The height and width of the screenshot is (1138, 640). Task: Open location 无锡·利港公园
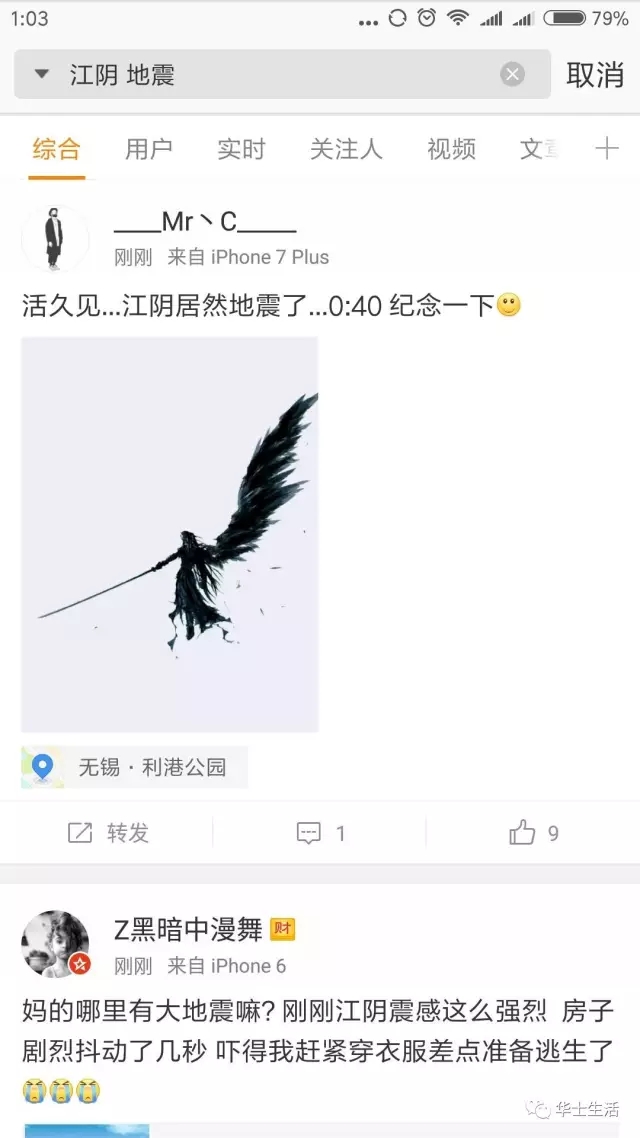click(x=134, y=767)
